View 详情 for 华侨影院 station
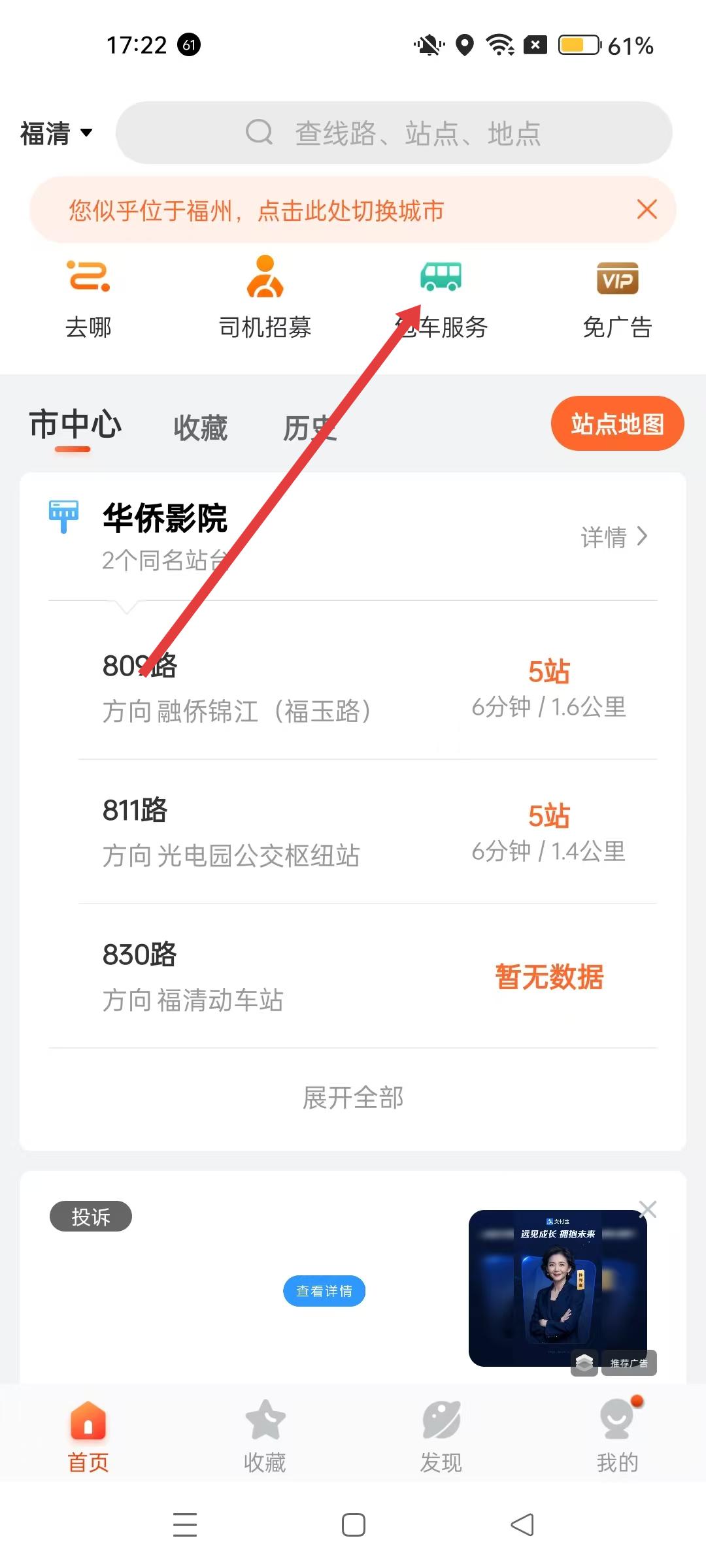The image size is (706, 1568). (613, 537)
